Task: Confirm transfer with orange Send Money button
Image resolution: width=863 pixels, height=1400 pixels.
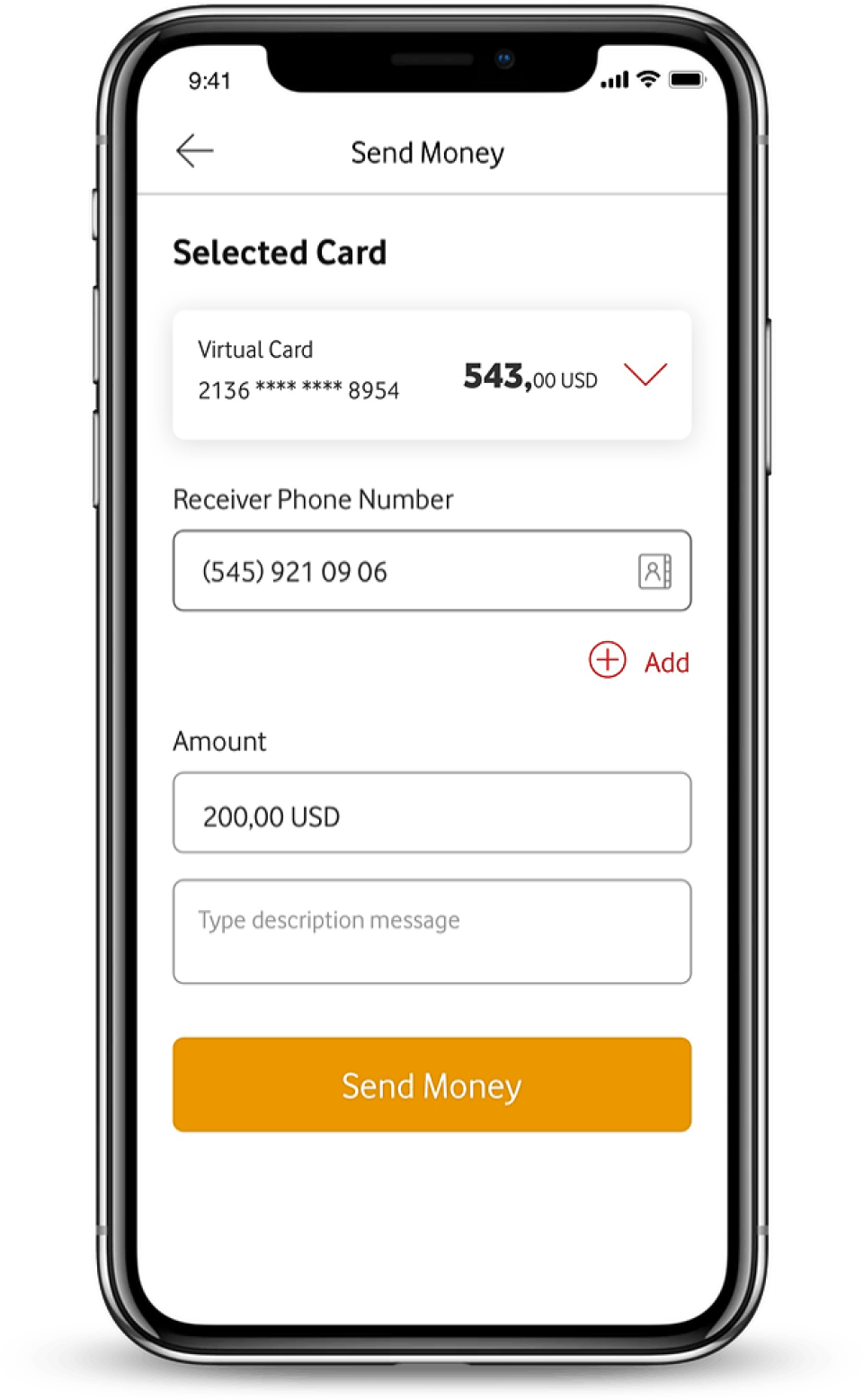Action: [x=431, y=1084]
